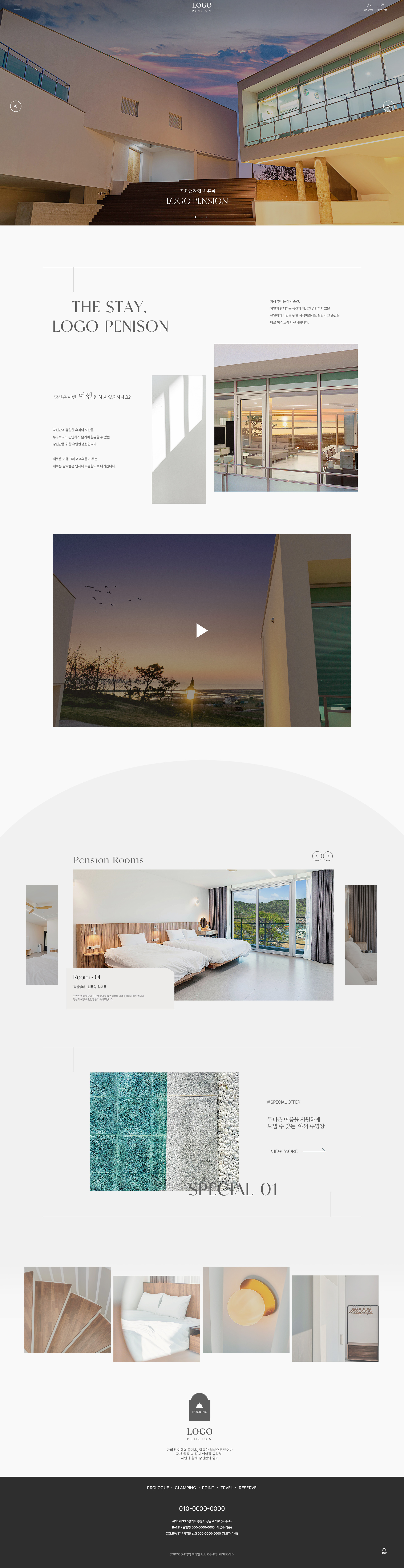Go to GLAMPING in the footer
Viewport: 404px width, 1568px height.
click(185, 1488)
